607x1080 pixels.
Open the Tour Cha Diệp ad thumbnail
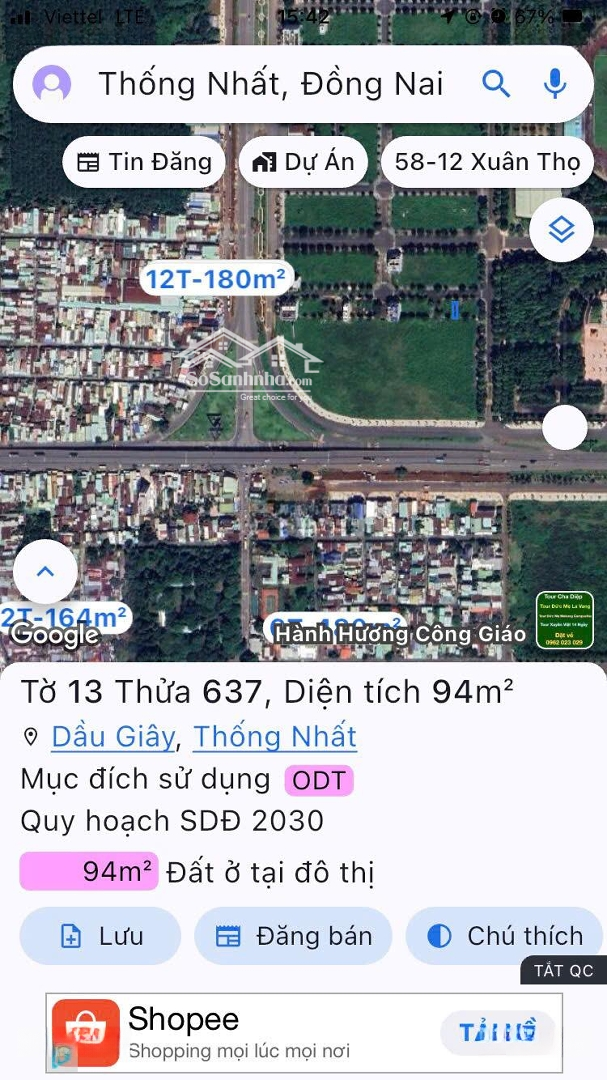point(565,620)
